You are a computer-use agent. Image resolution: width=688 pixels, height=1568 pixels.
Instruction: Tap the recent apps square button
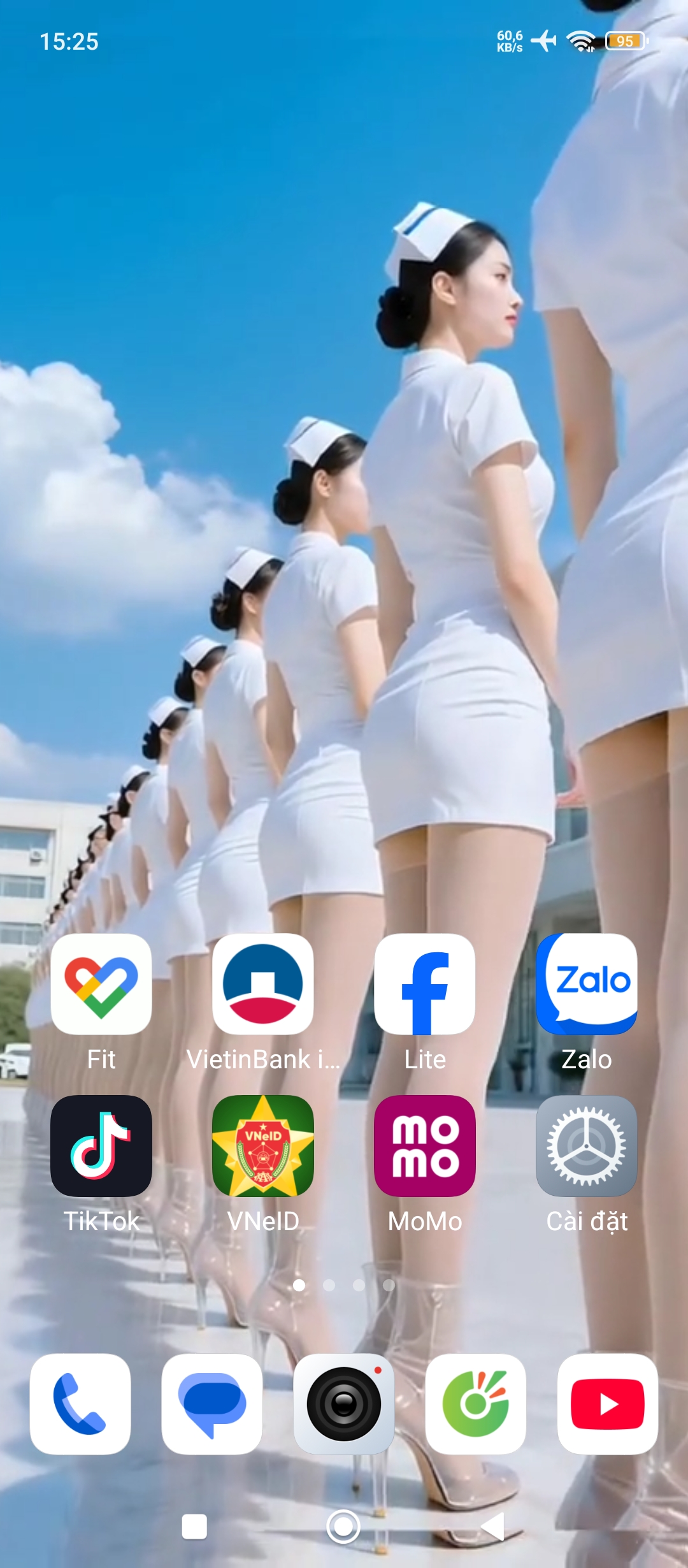coord(194,1527)
